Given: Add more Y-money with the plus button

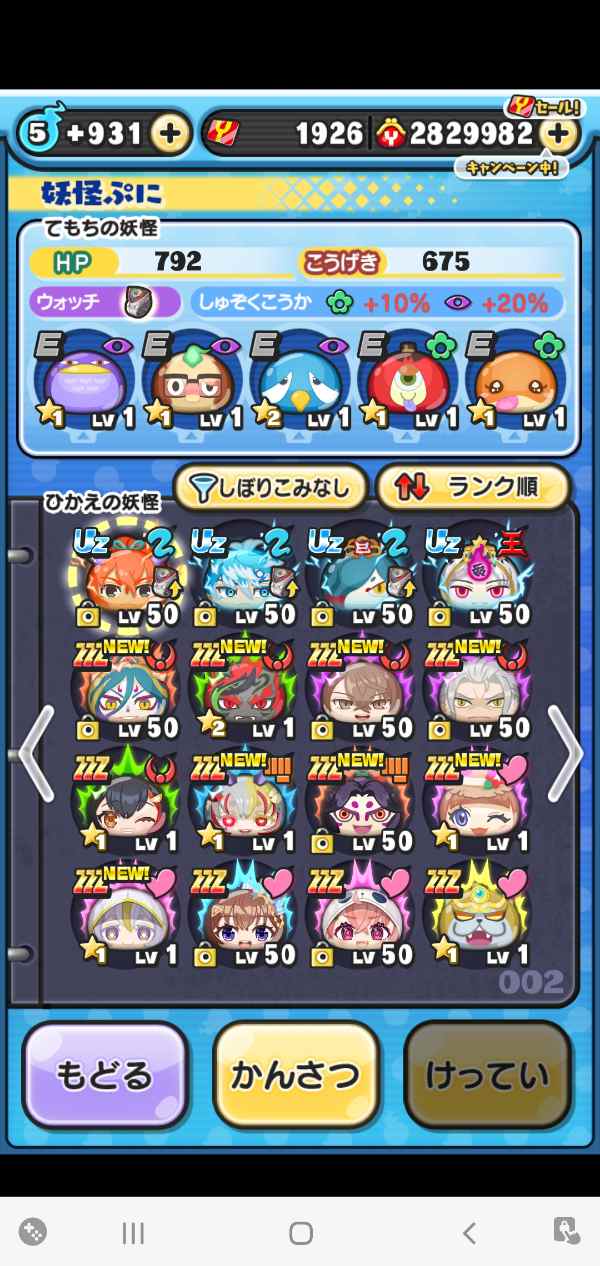Looking at the screenshot, I should click(559, 133).
